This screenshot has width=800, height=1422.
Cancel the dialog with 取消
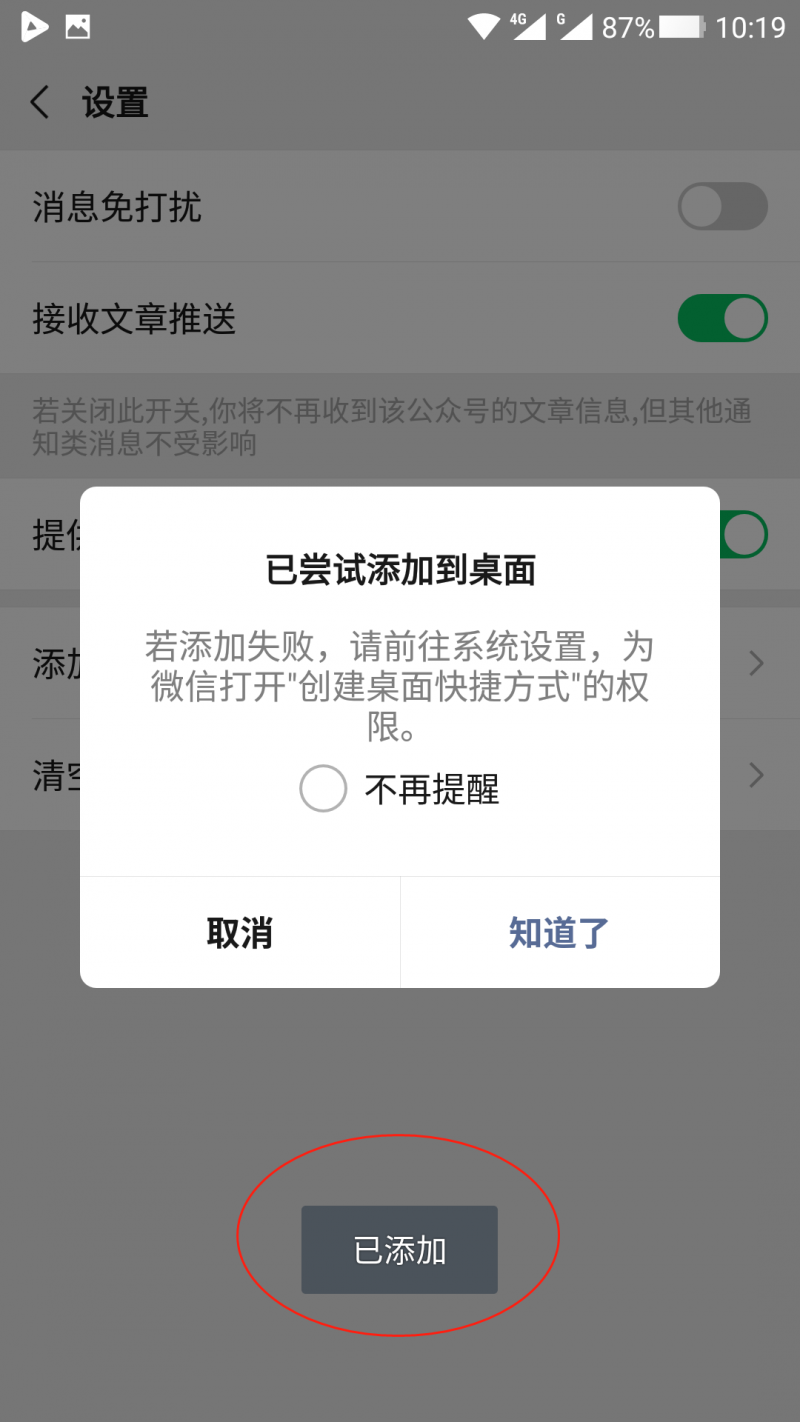(240, 932)
